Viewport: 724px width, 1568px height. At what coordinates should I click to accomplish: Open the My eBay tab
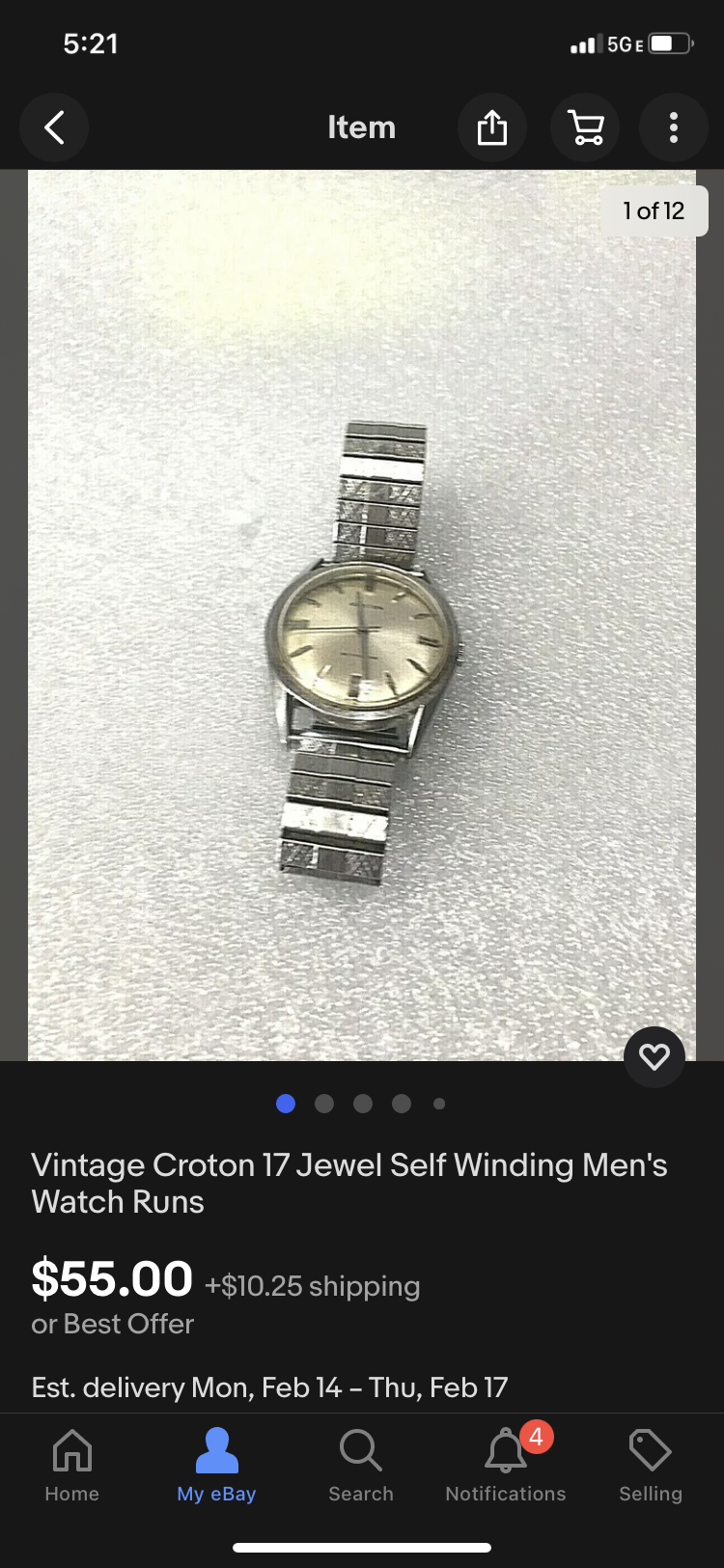[216, 1465]
